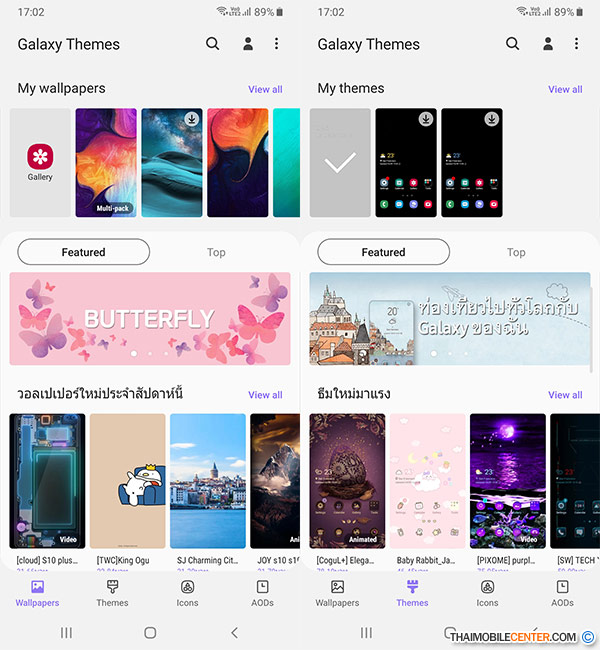600x650 pixels.
Task: Open the SJ Charming City wallpaper
Action: 208,482
